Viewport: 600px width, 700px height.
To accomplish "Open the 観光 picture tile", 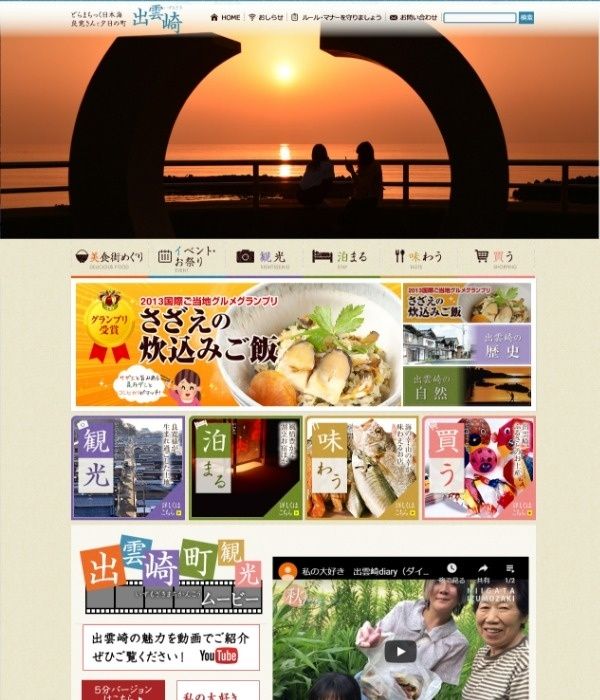I will pyautogui.click(x=127, y=468).
